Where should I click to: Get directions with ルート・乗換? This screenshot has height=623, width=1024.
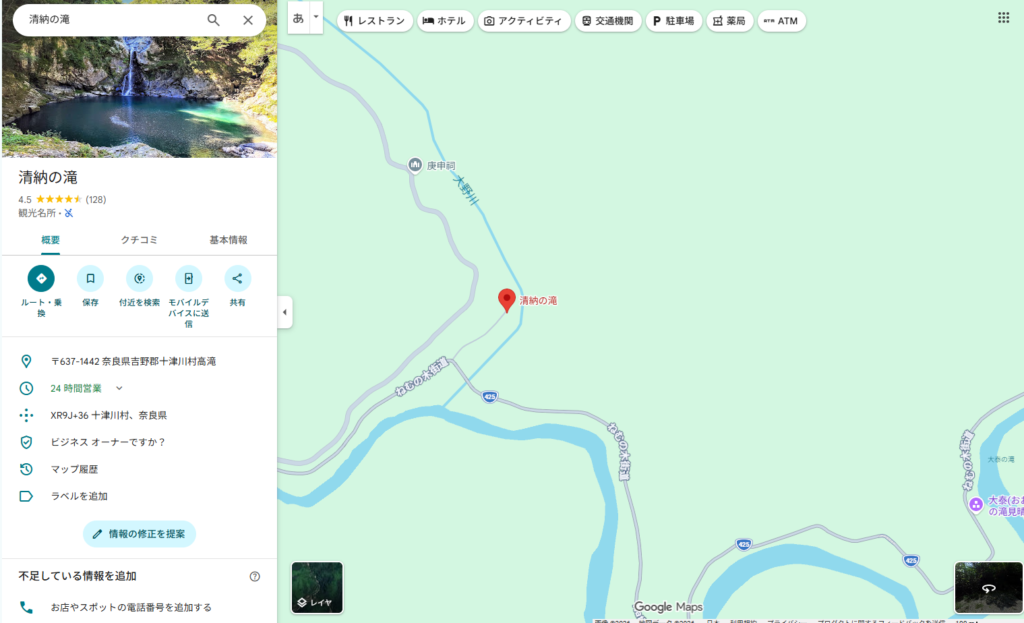41,279
